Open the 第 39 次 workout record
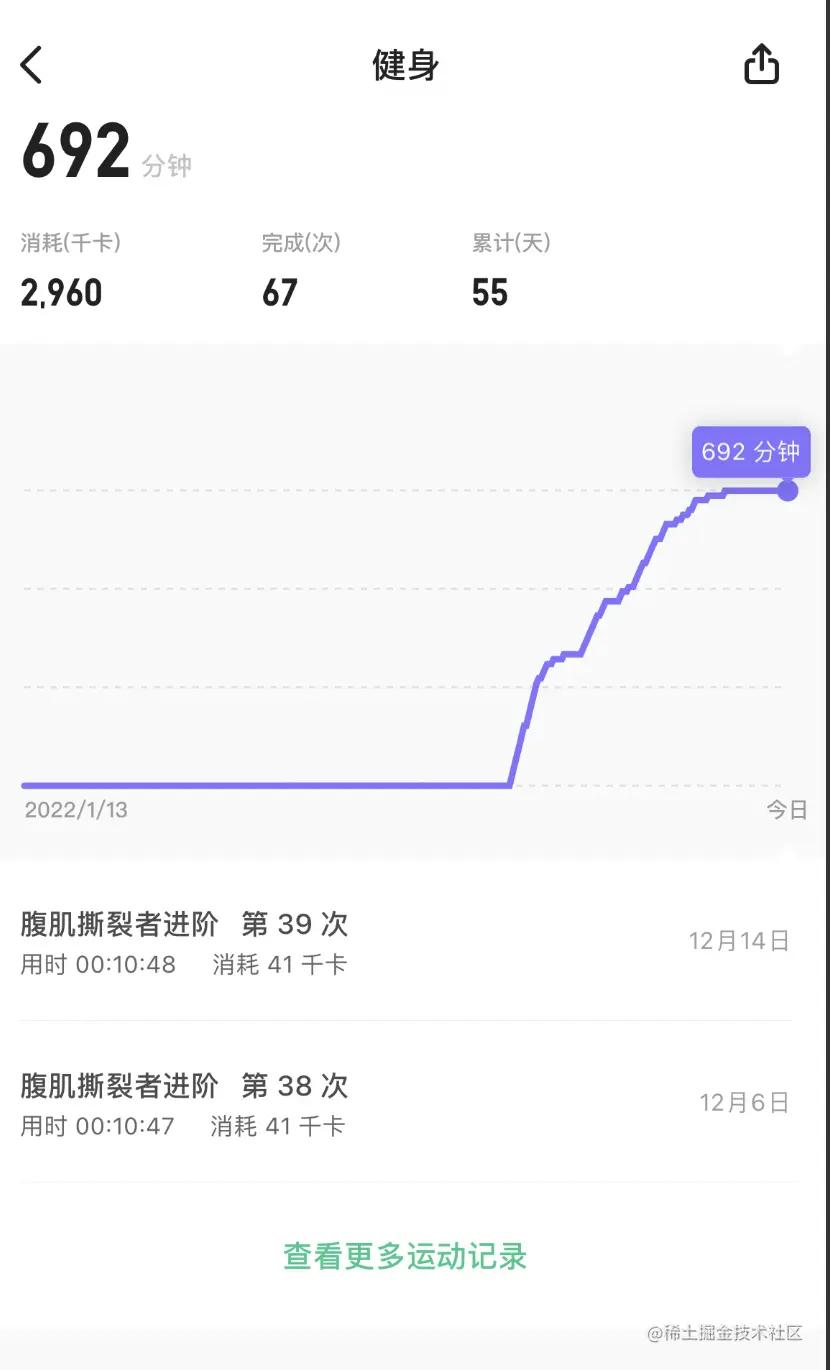The width and height of the screenshot is (830, 1370). click(x=406, y=942)
